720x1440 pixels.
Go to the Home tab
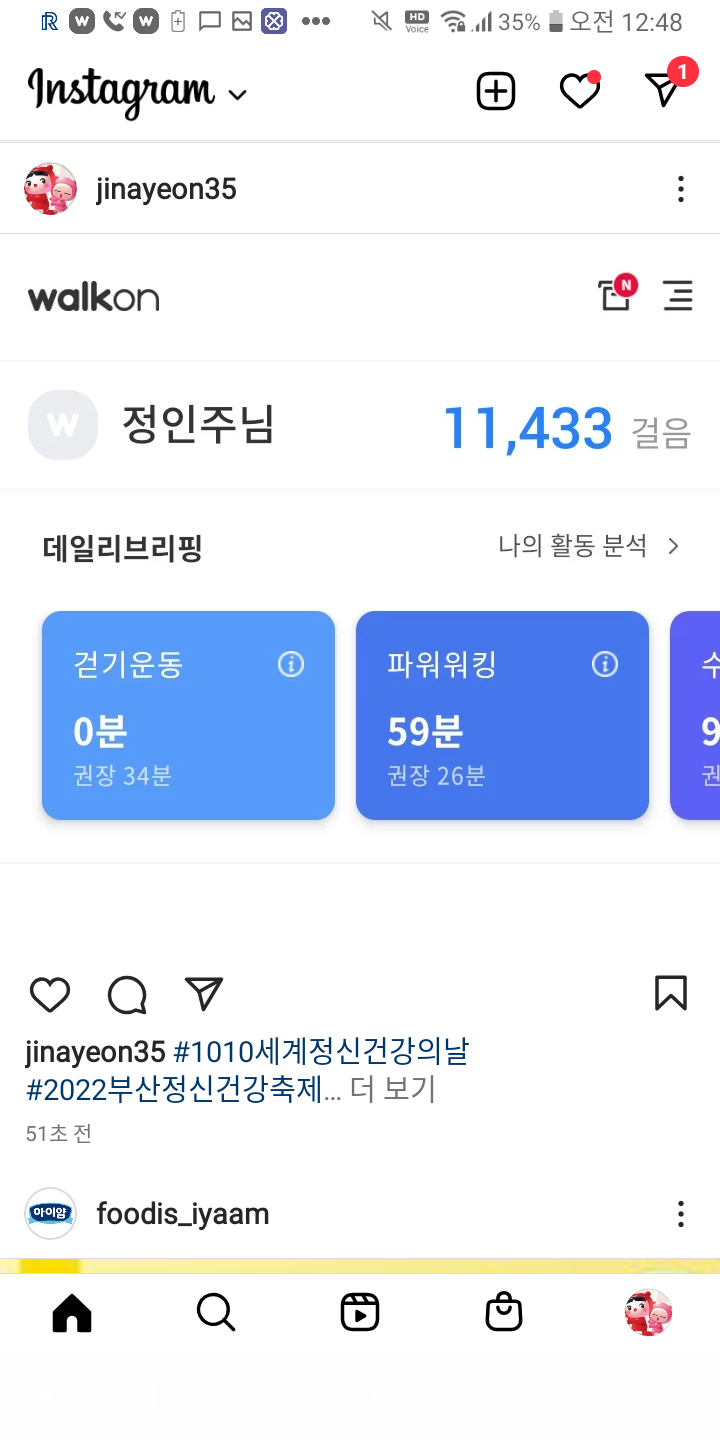tap(72, 1312)
